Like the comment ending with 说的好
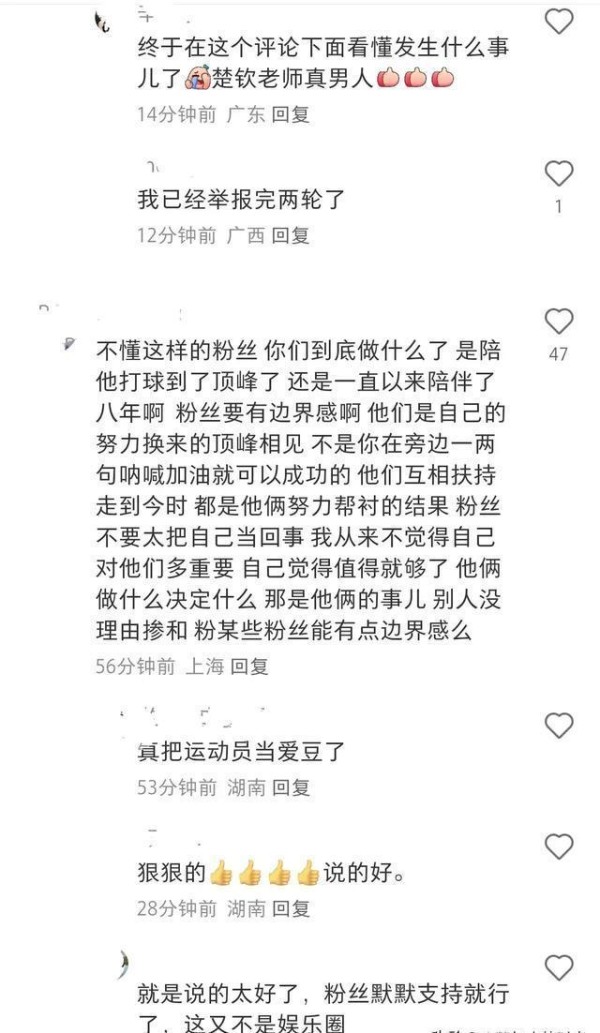600x1033 pixels. tap(559, 847)
